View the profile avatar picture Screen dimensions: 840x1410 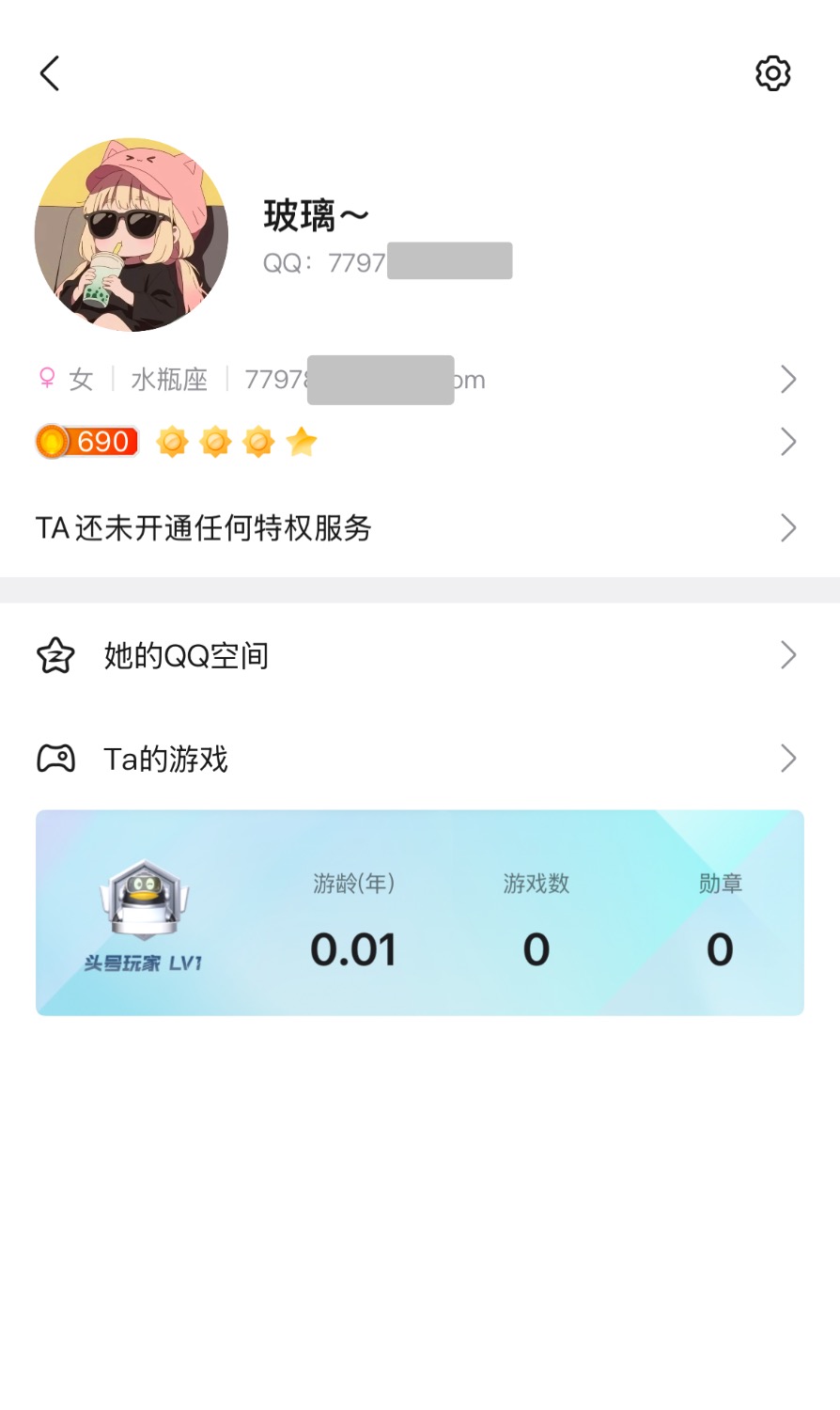pyautogui.click(x=132, y=235)
